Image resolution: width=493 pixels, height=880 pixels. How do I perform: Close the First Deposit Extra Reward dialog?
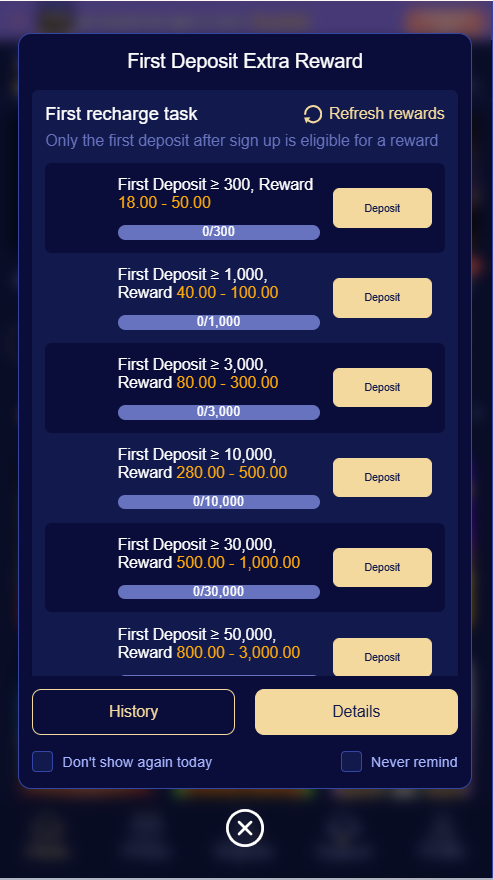point(245,828)
